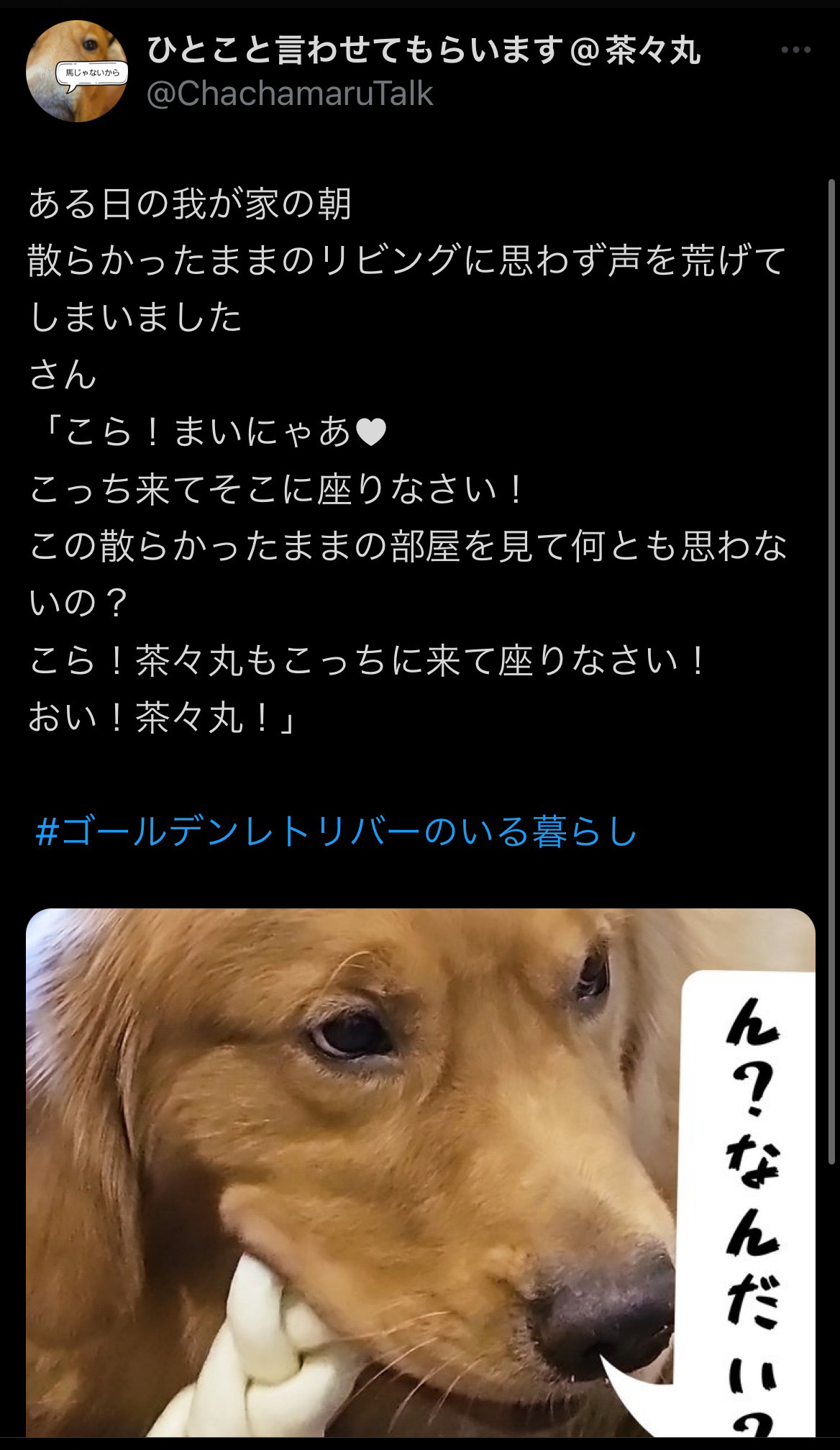The width and height of the screenshot is (840, 1450).
Task: Open the ChachamaruTalk profile avatar
Action: 77,71
